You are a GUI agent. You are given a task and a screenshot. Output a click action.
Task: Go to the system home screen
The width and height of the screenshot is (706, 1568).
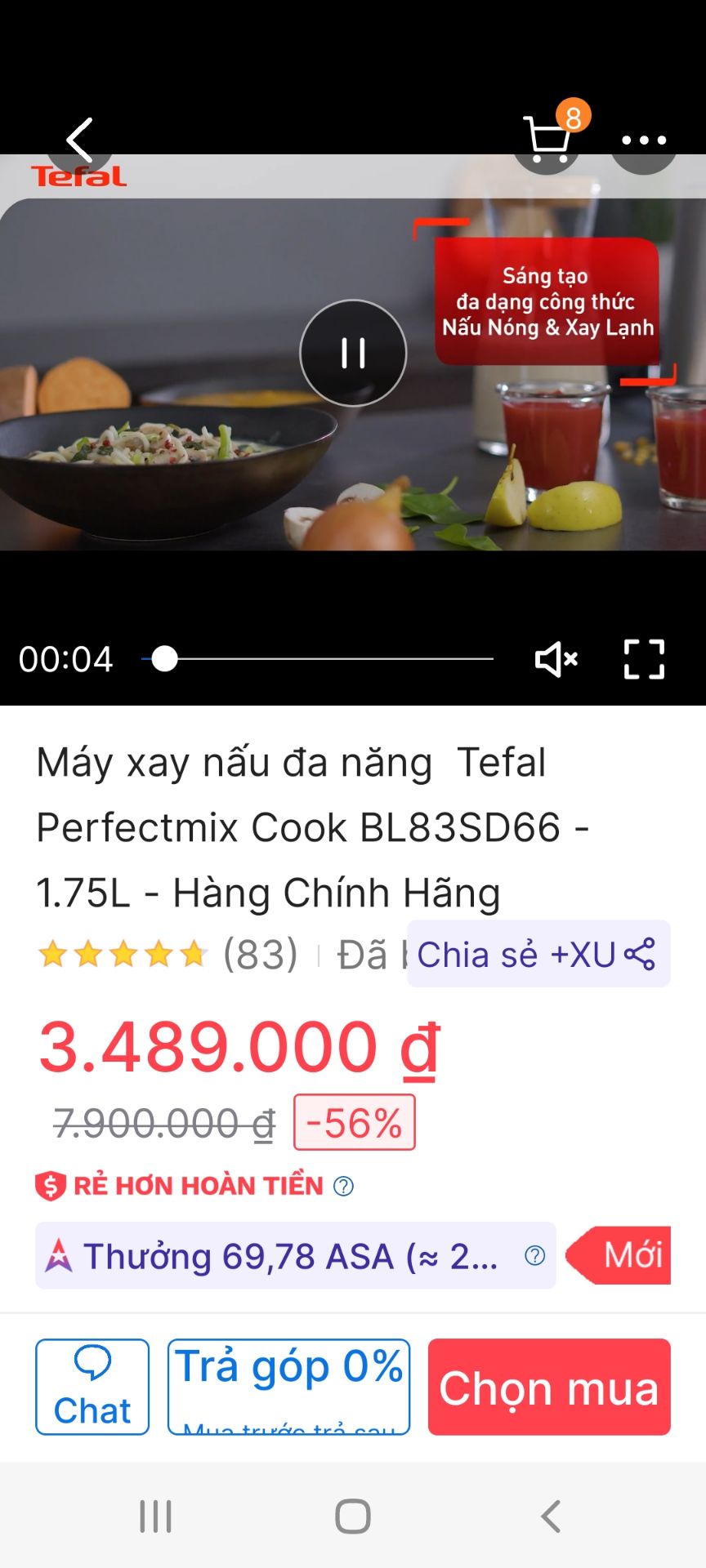[353, 1517]
